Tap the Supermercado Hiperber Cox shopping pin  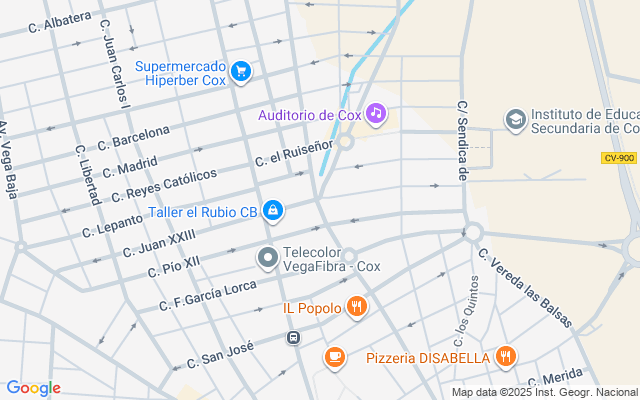(x=240, y=71)
